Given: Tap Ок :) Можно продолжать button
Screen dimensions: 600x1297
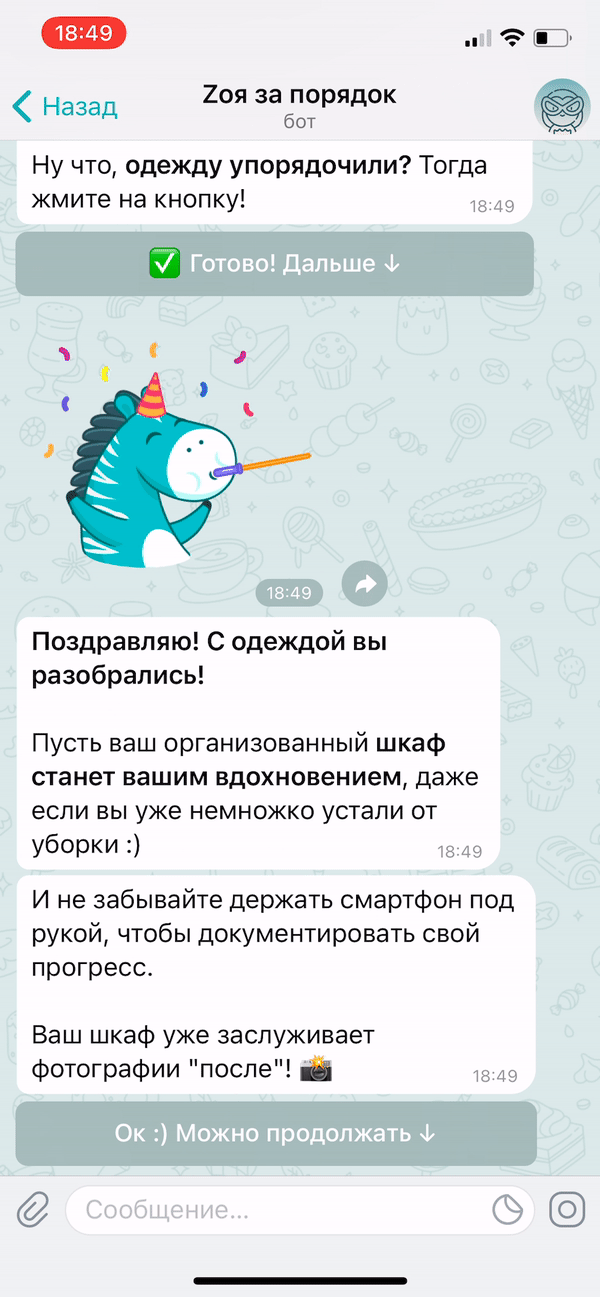Looking at the screenshot, I should pos(275,1134).
